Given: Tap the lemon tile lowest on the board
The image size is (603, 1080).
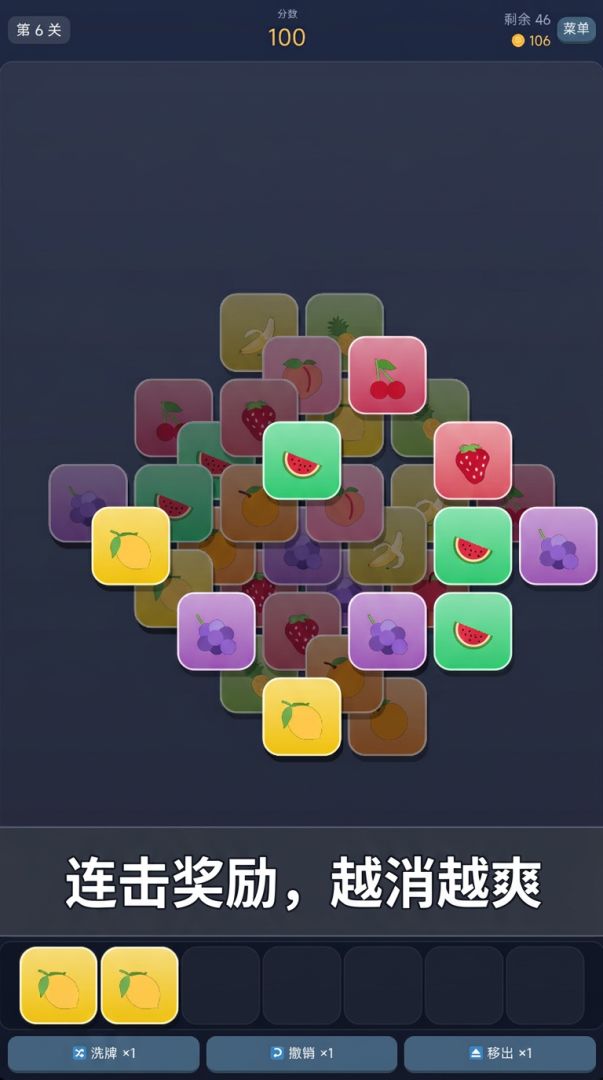Looking at the screenshot, I should (302, 717).
